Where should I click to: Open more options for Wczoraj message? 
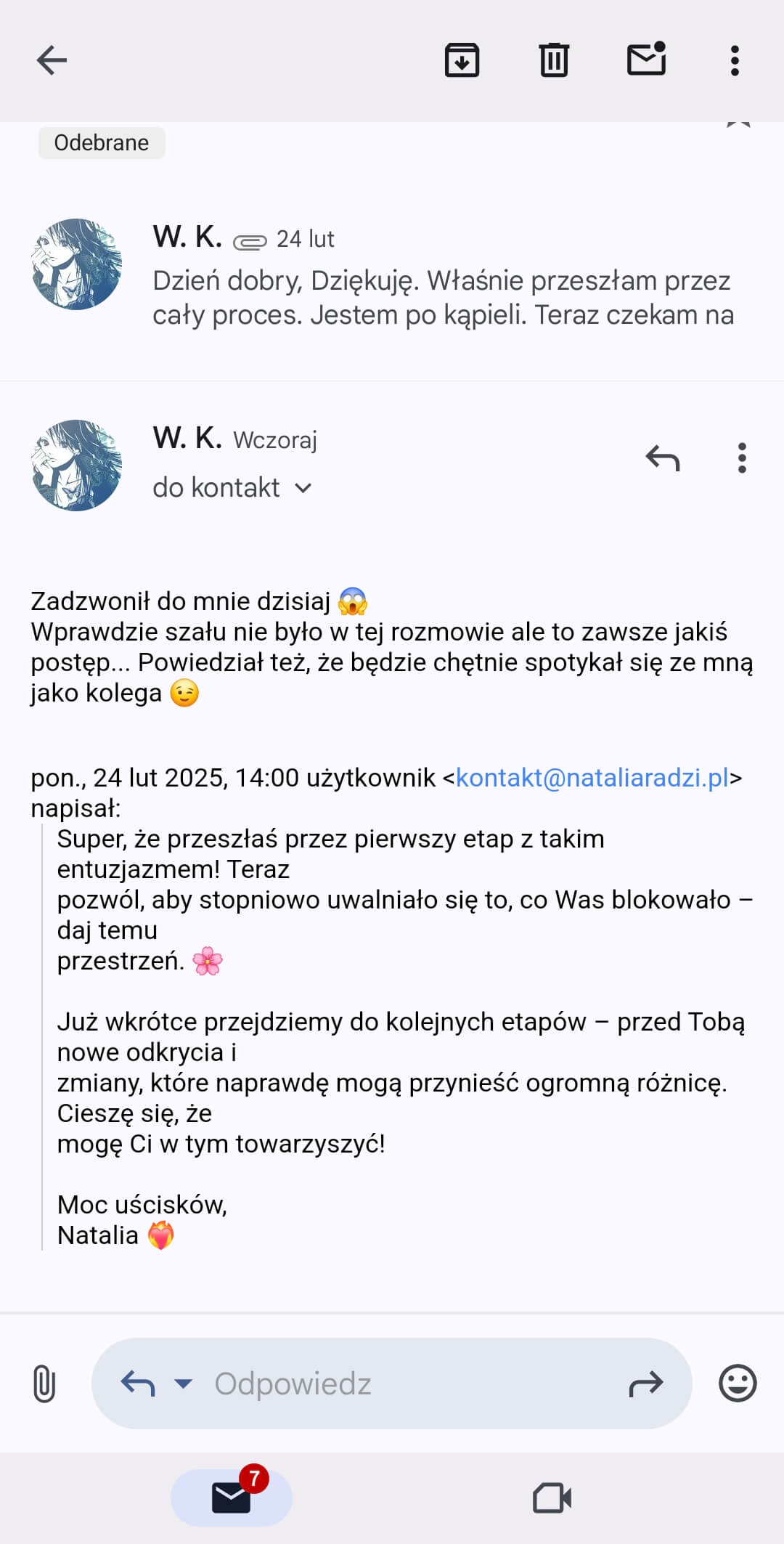(x=741, y=458)
